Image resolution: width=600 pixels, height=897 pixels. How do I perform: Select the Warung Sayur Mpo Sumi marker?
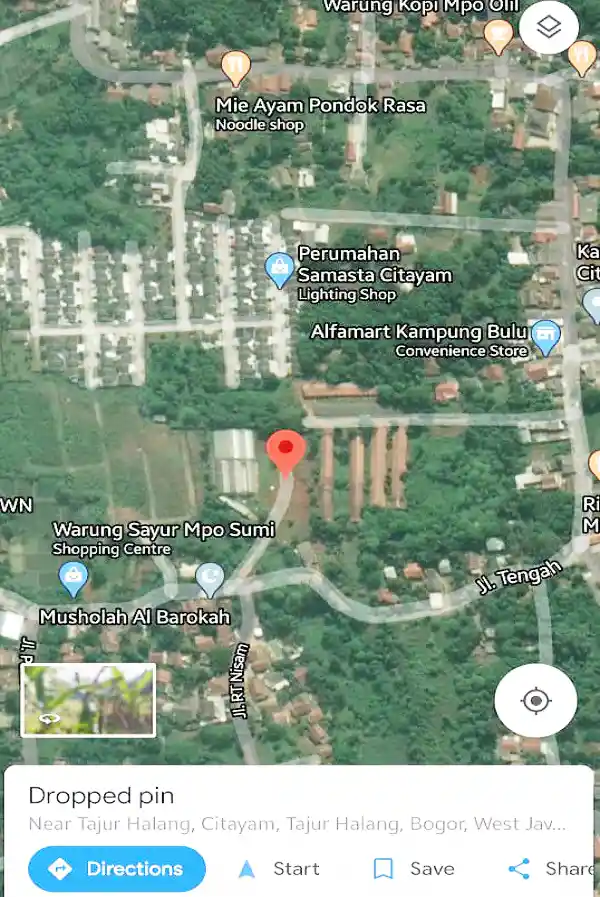pyautogui.click(x=72, y=576)
